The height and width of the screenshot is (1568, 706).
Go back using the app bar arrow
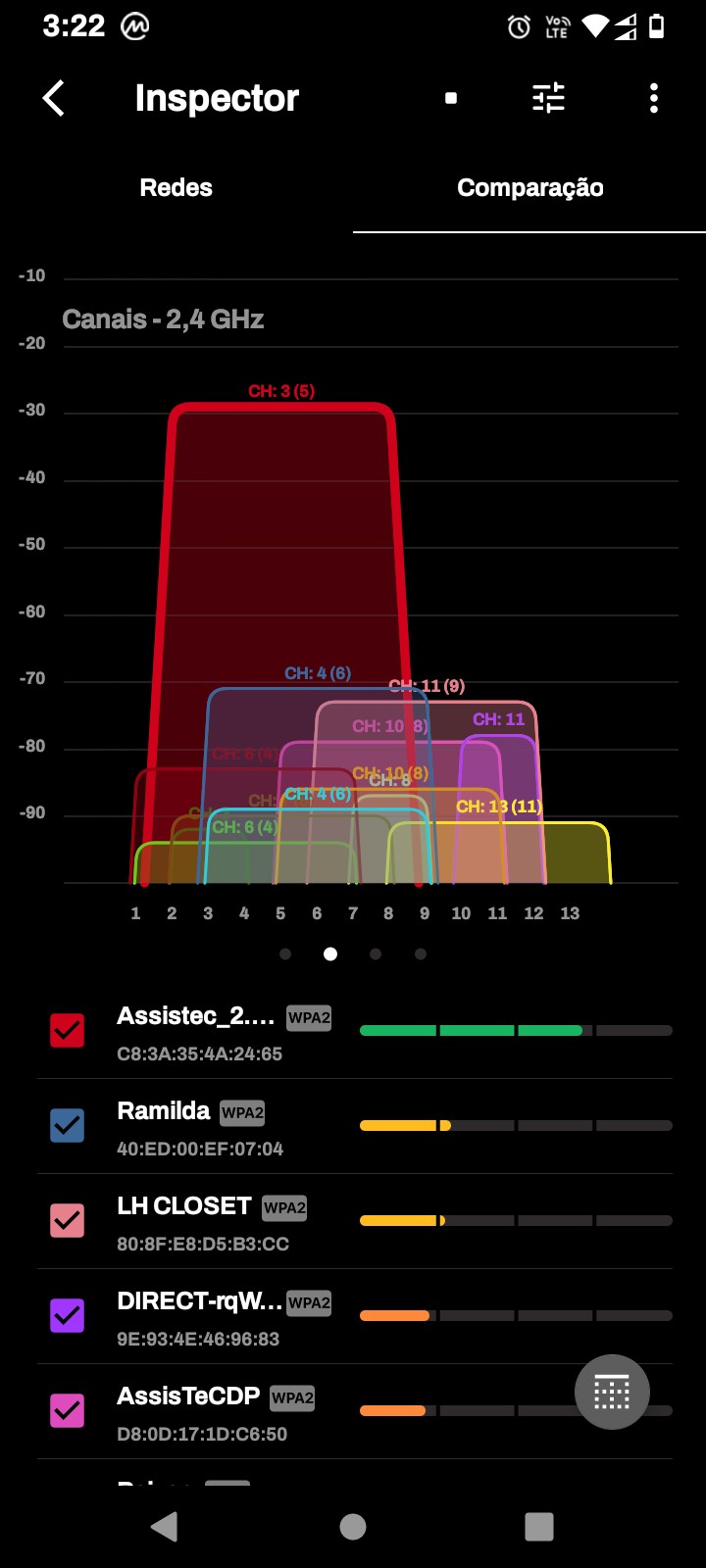(x=55, y=98)
